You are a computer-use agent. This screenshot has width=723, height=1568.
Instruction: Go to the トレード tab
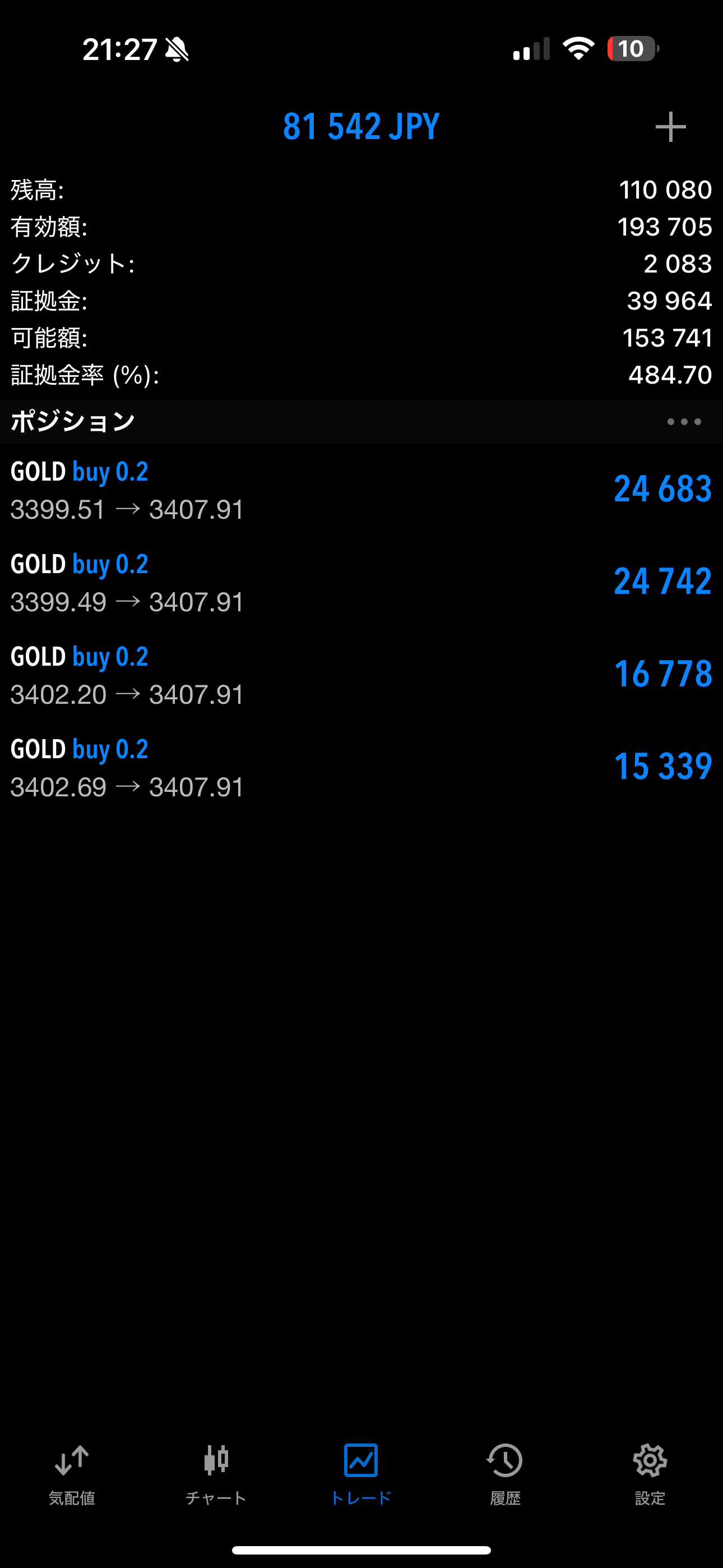click(x=361, y=1474)
